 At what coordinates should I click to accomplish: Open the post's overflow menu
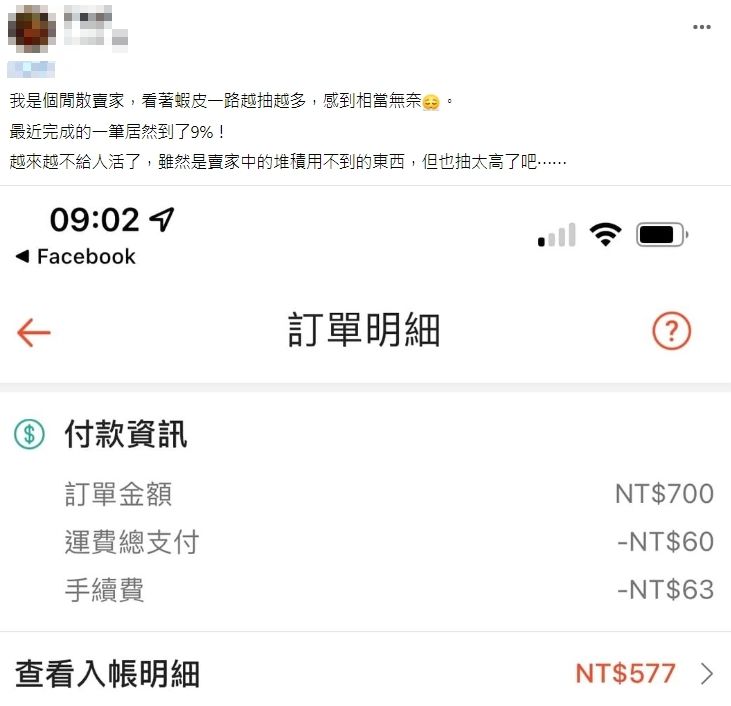click(x=702, y=27)
